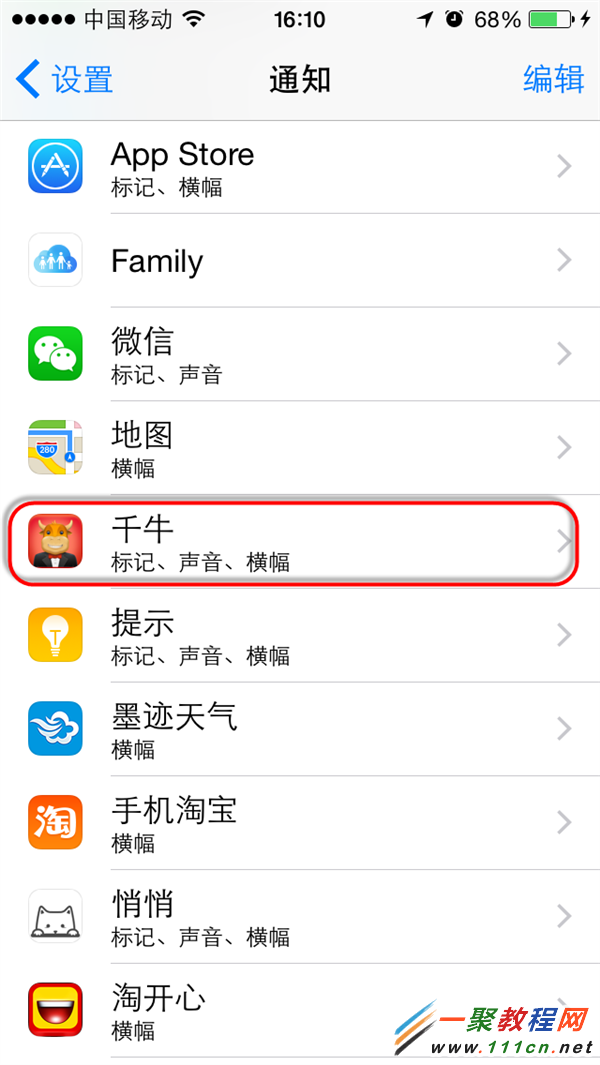
Task: Select the 千牛 row
Action: 300,542
